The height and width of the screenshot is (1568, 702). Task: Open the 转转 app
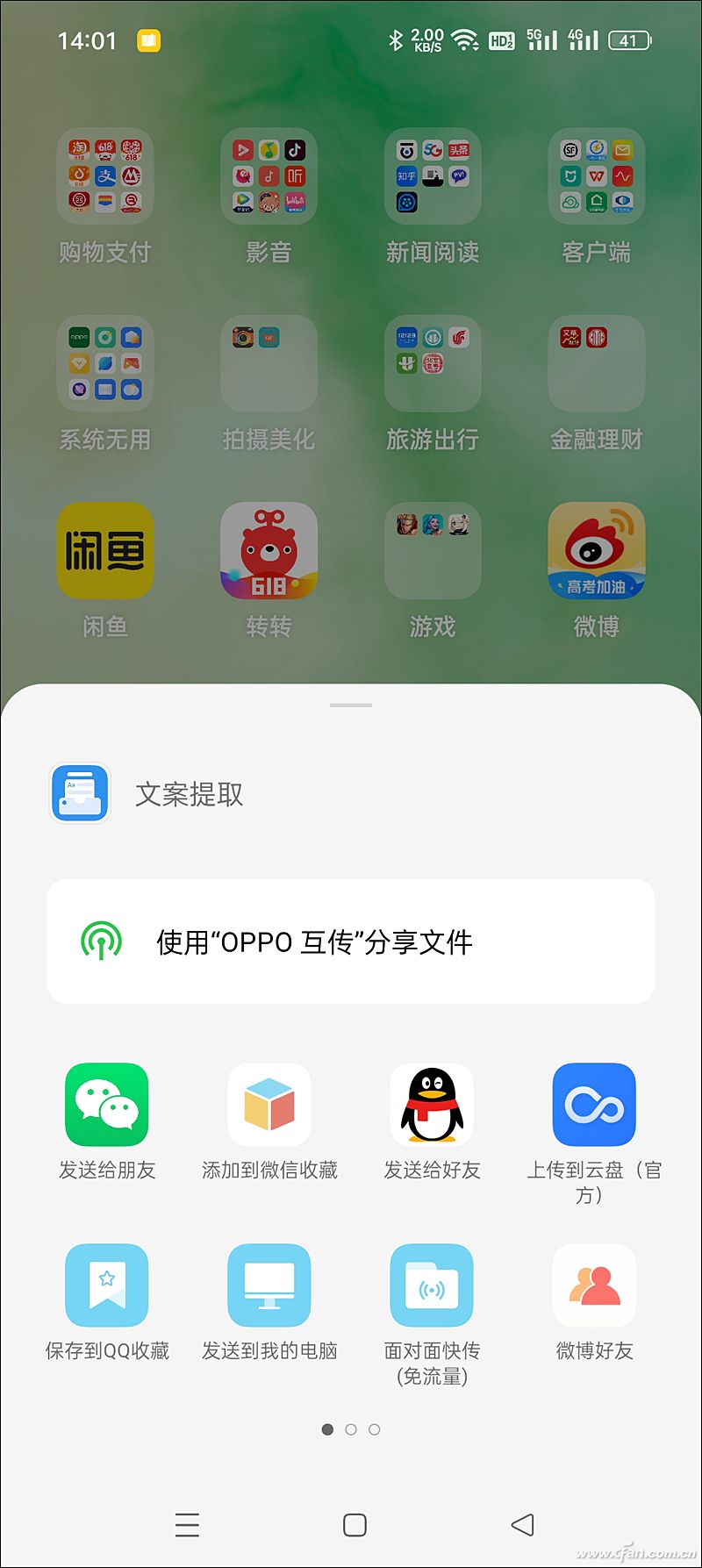tap(269, 551)
